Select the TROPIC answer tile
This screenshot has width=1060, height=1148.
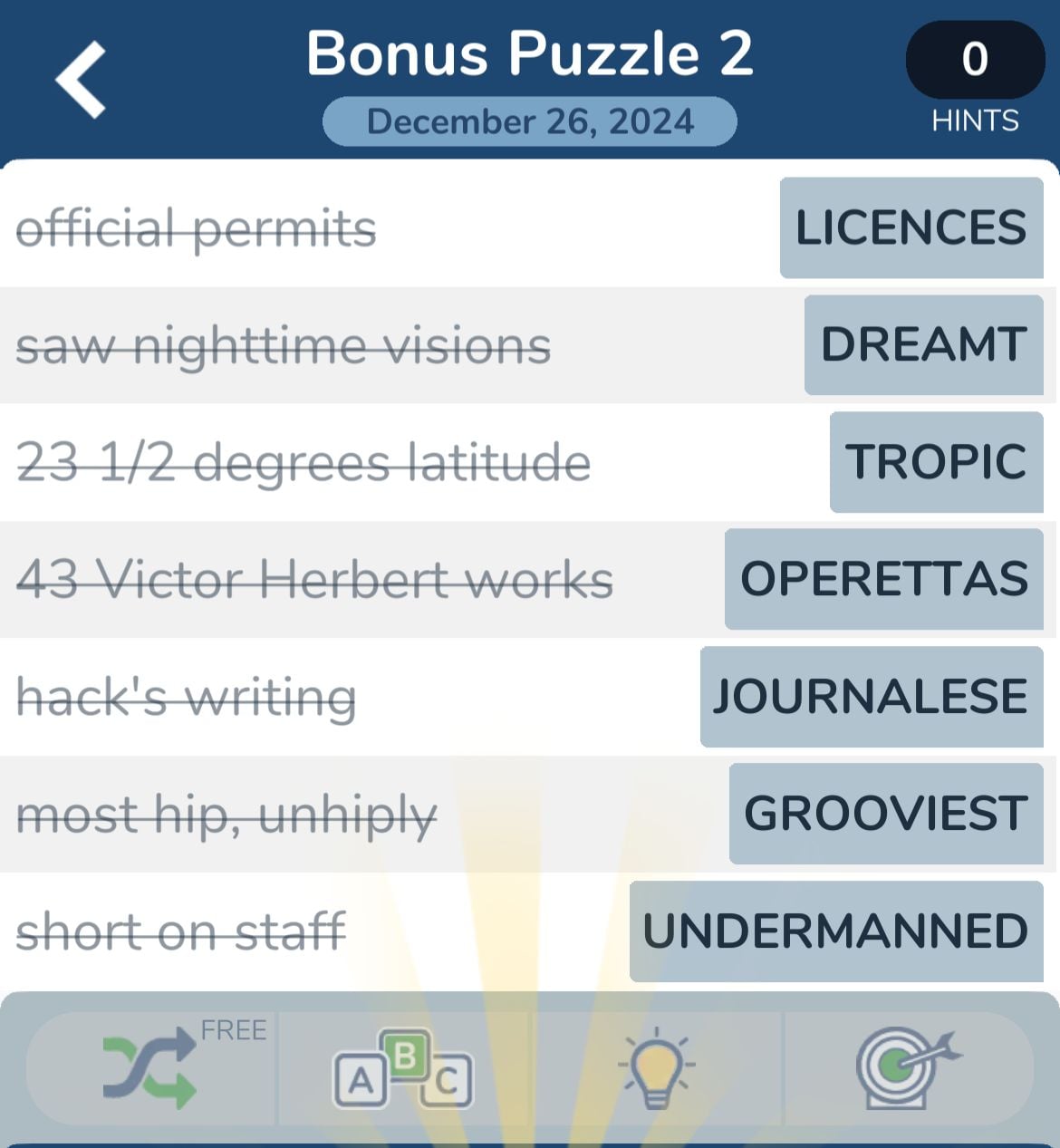point(936,462)
